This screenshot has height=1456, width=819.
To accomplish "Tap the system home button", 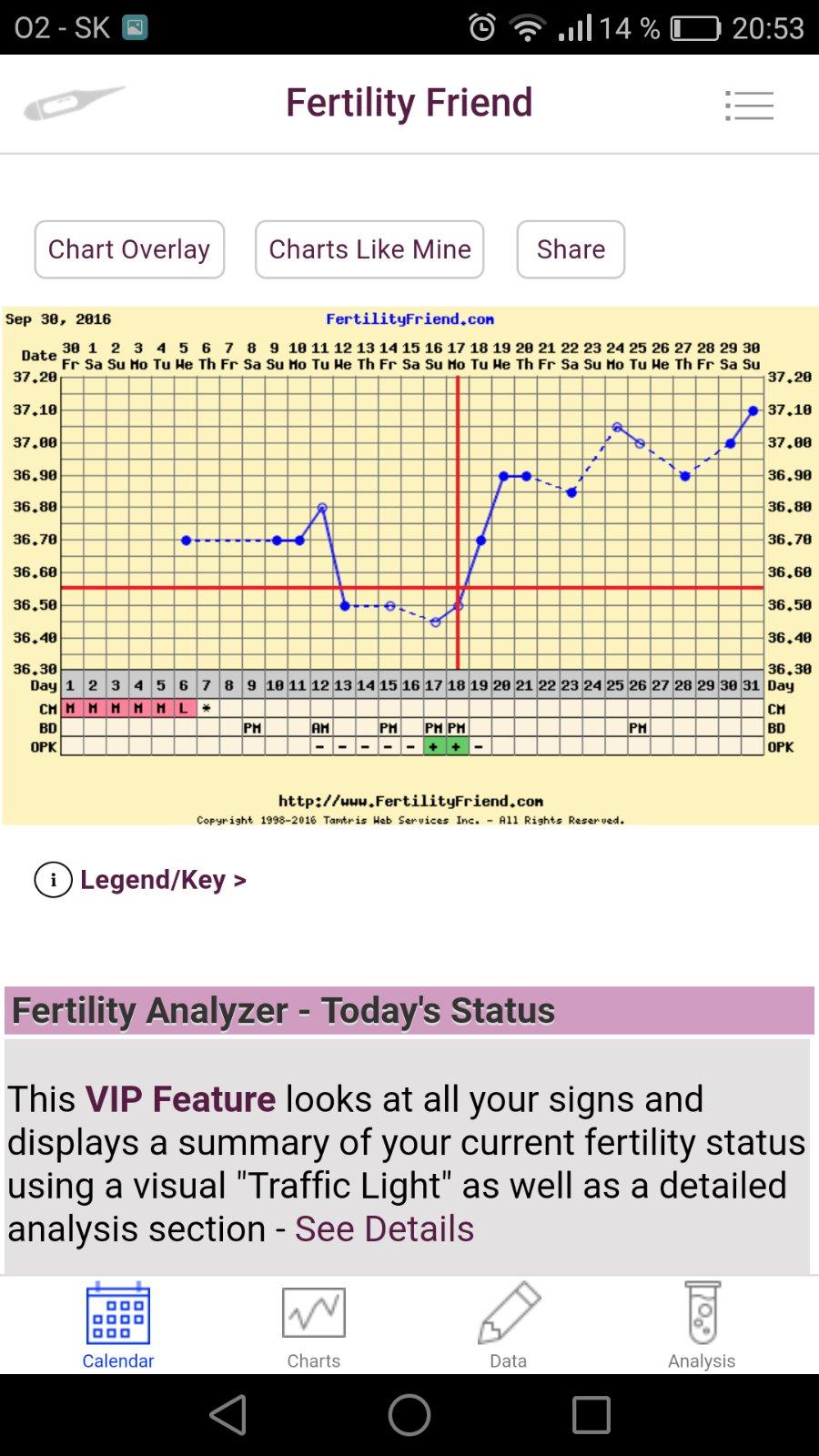I will (x=409, y=1415).
